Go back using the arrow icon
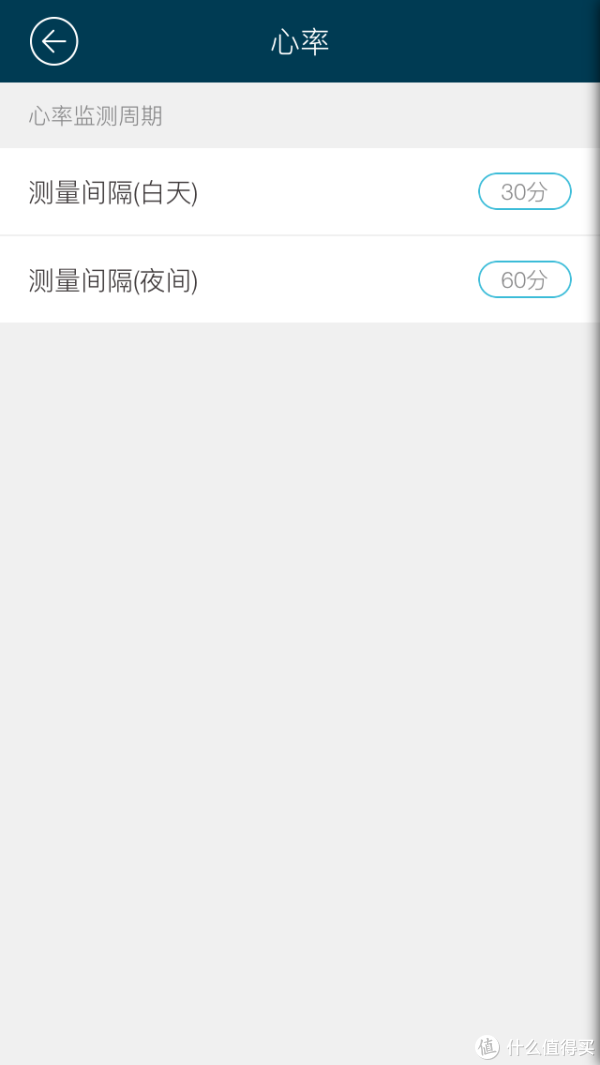Screen dimensions: 600x1065 (54, 41)
